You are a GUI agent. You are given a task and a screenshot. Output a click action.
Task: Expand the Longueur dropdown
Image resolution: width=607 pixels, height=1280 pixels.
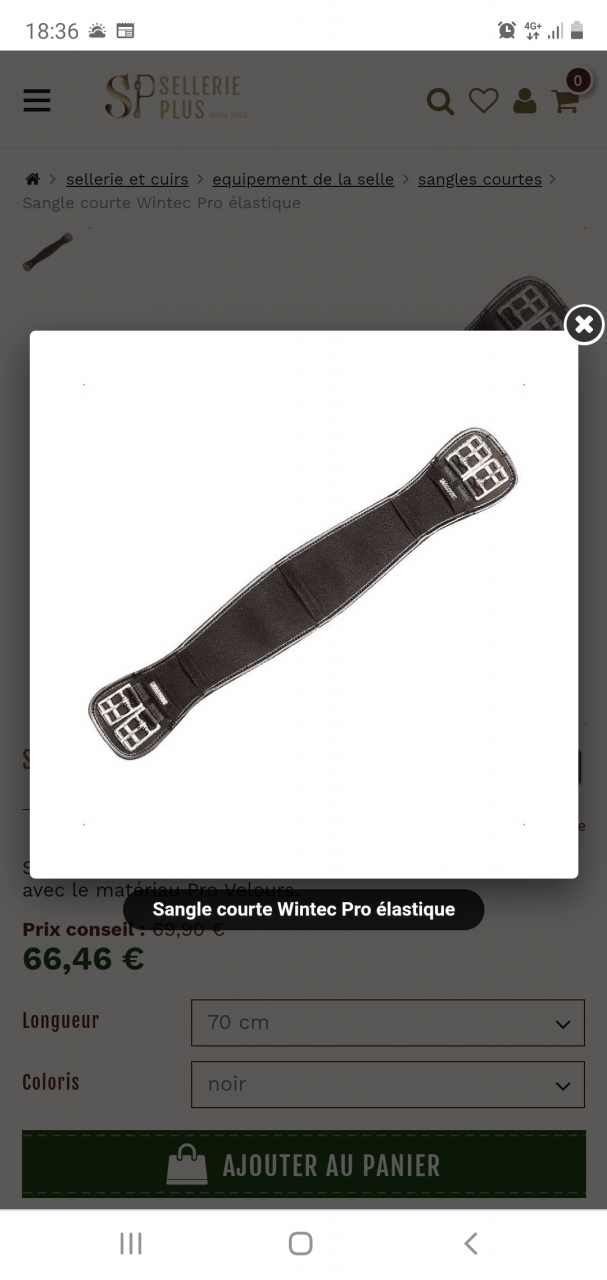click(x=387, y=1022)
